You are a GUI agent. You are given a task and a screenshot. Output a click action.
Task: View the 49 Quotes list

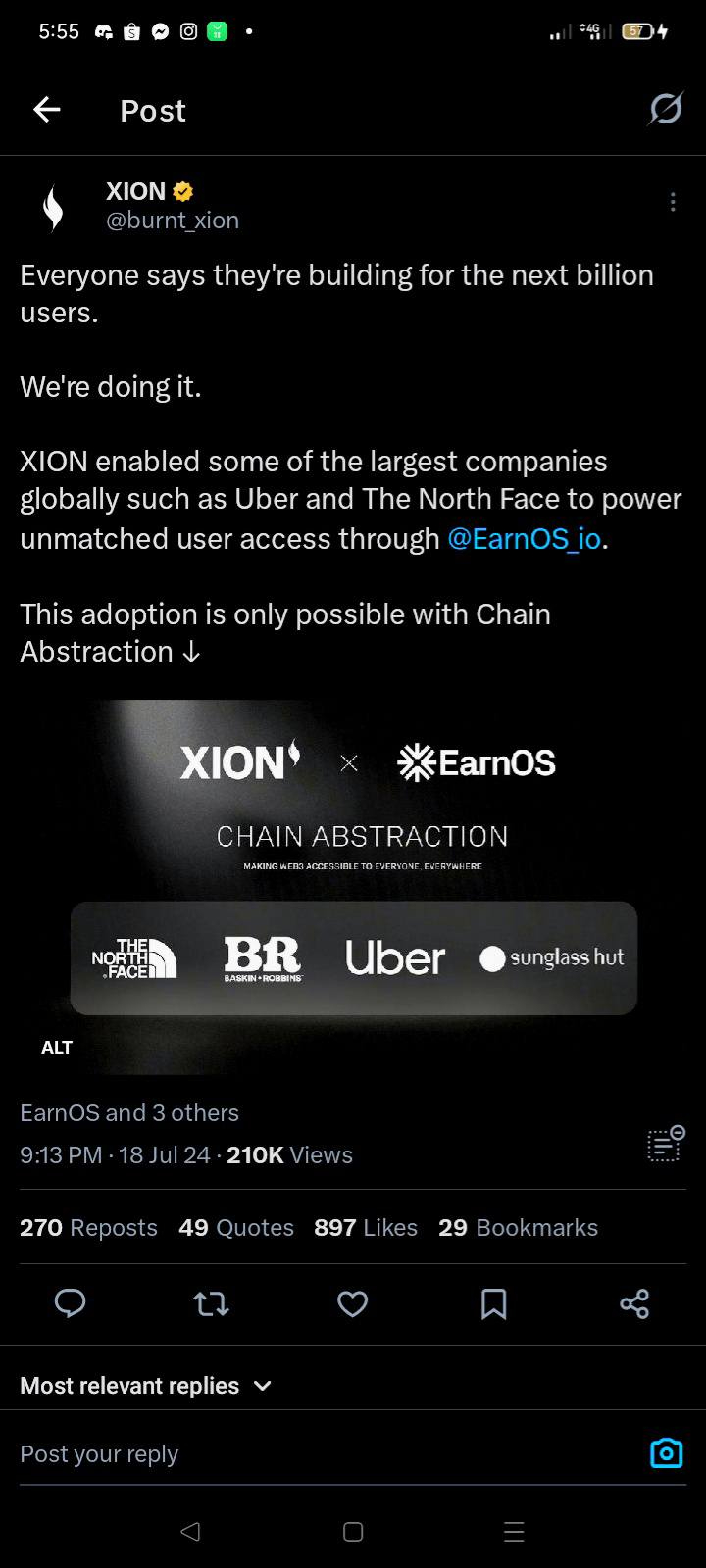(x=236, y=1227)
